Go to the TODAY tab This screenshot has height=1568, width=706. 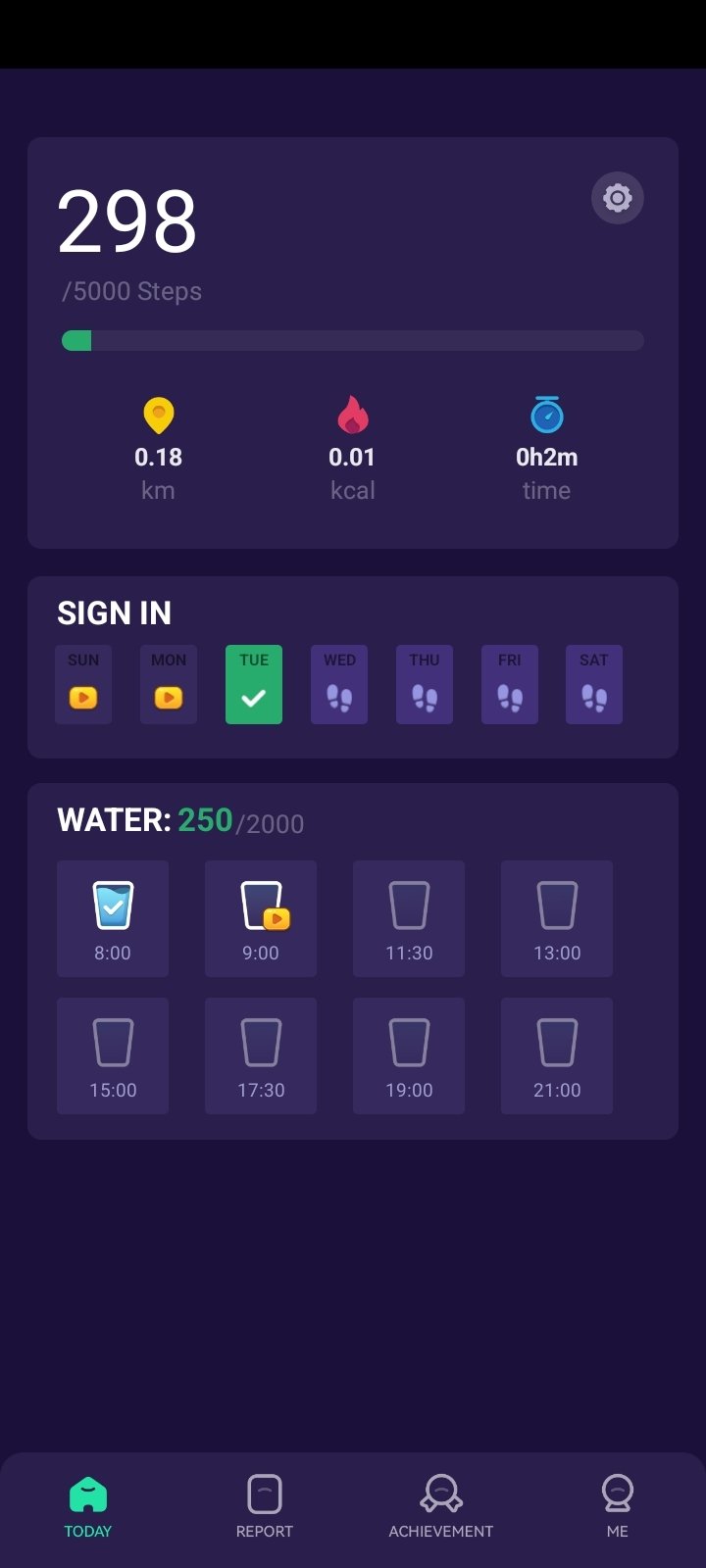pyautogui.click(x=88, y=1507)
